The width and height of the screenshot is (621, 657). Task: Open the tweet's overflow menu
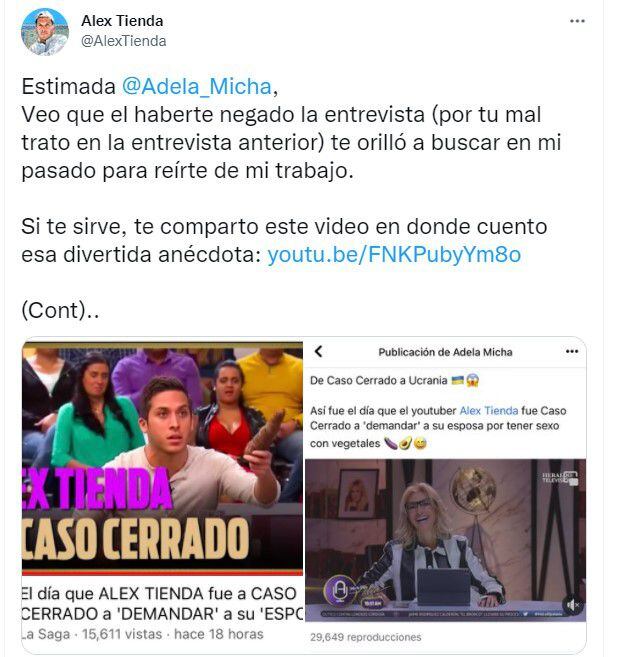(x=577, y=21)
